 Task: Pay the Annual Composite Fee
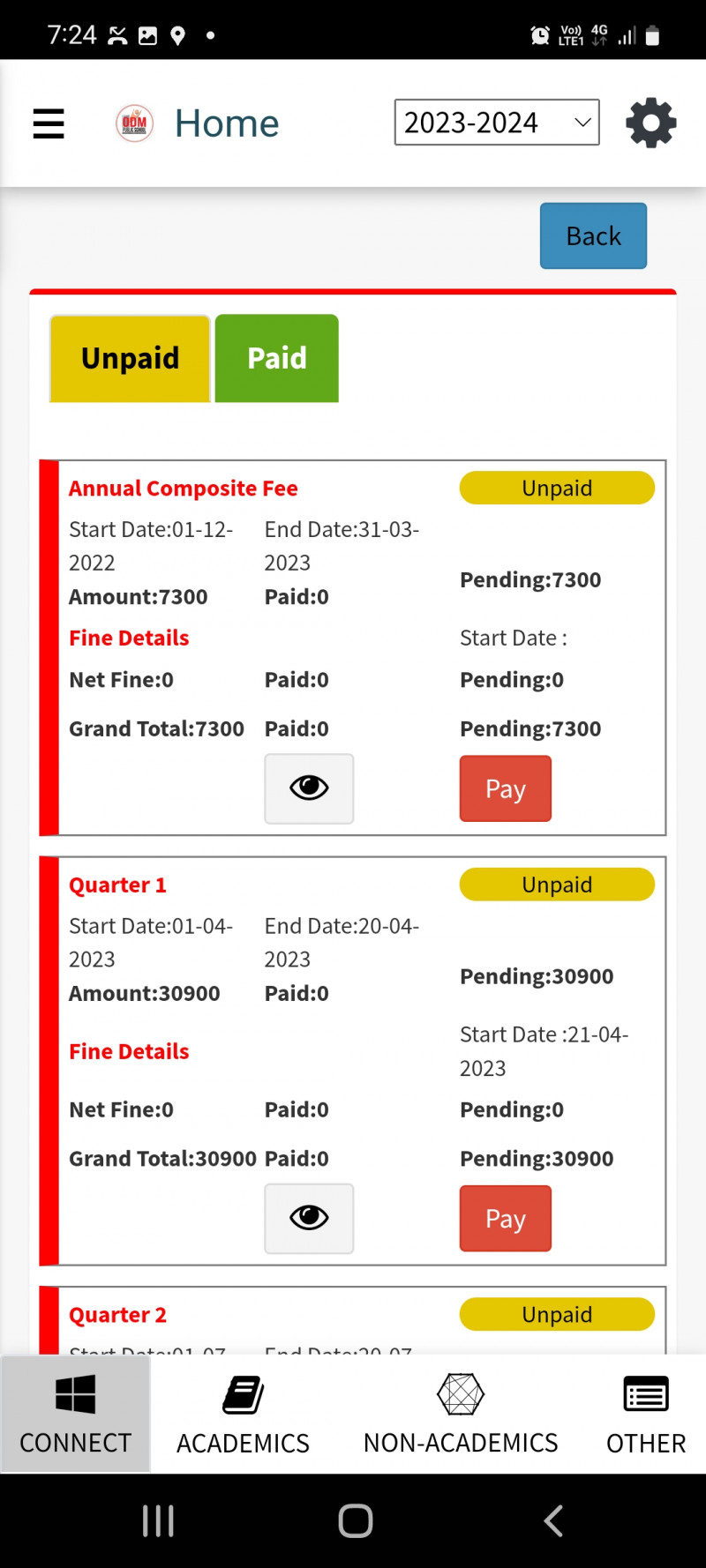pos(505,788)
